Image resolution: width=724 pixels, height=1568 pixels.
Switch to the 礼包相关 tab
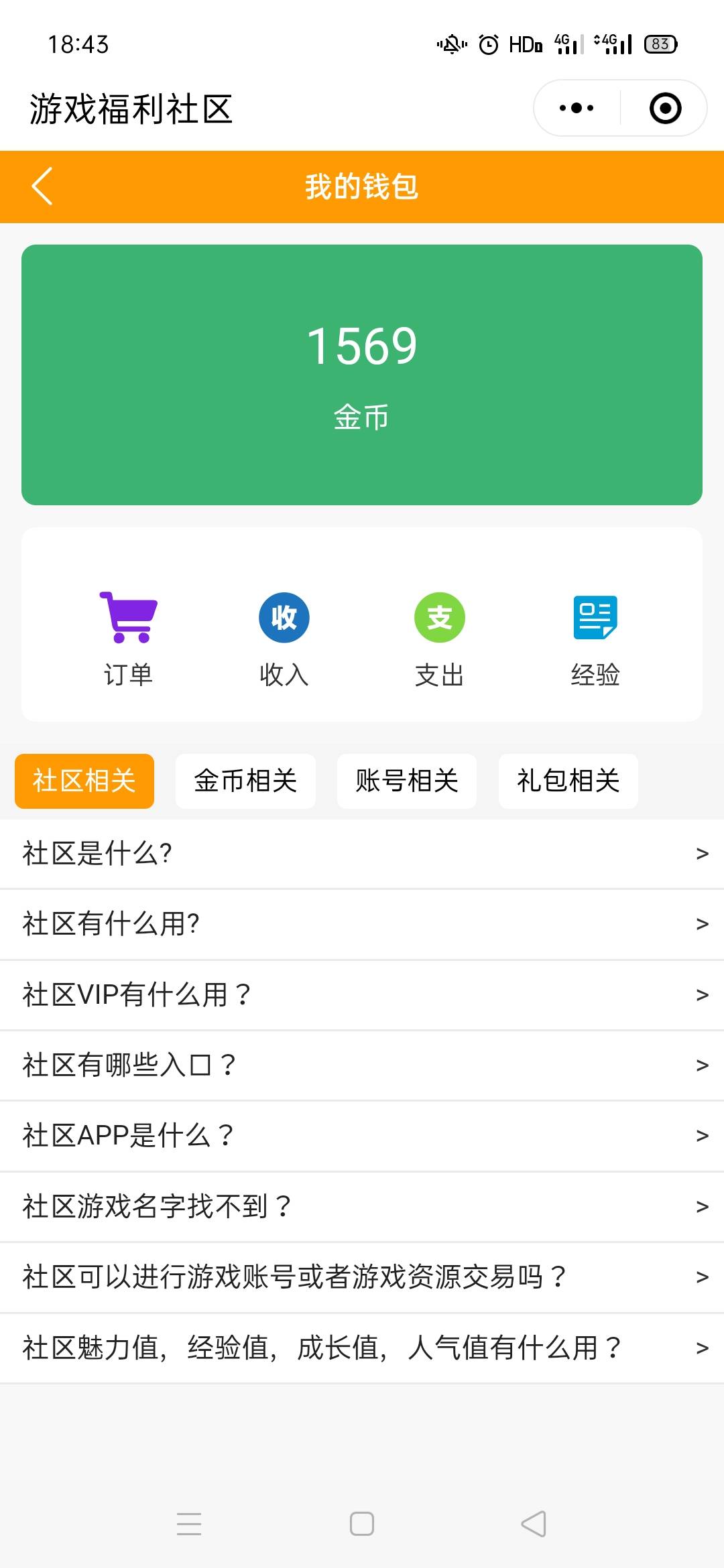[568, 781]
